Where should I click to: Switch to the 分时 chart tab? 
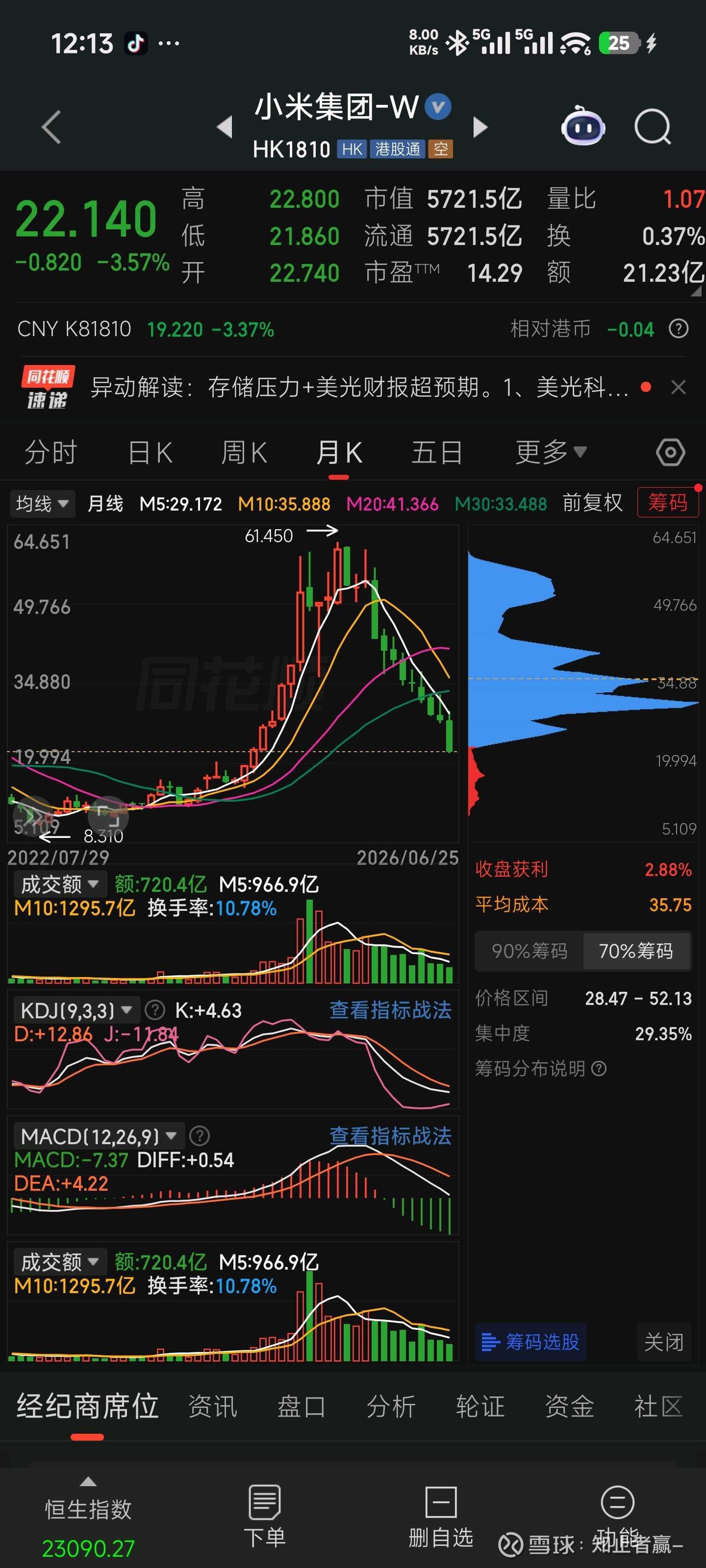[x=50, y=452]
